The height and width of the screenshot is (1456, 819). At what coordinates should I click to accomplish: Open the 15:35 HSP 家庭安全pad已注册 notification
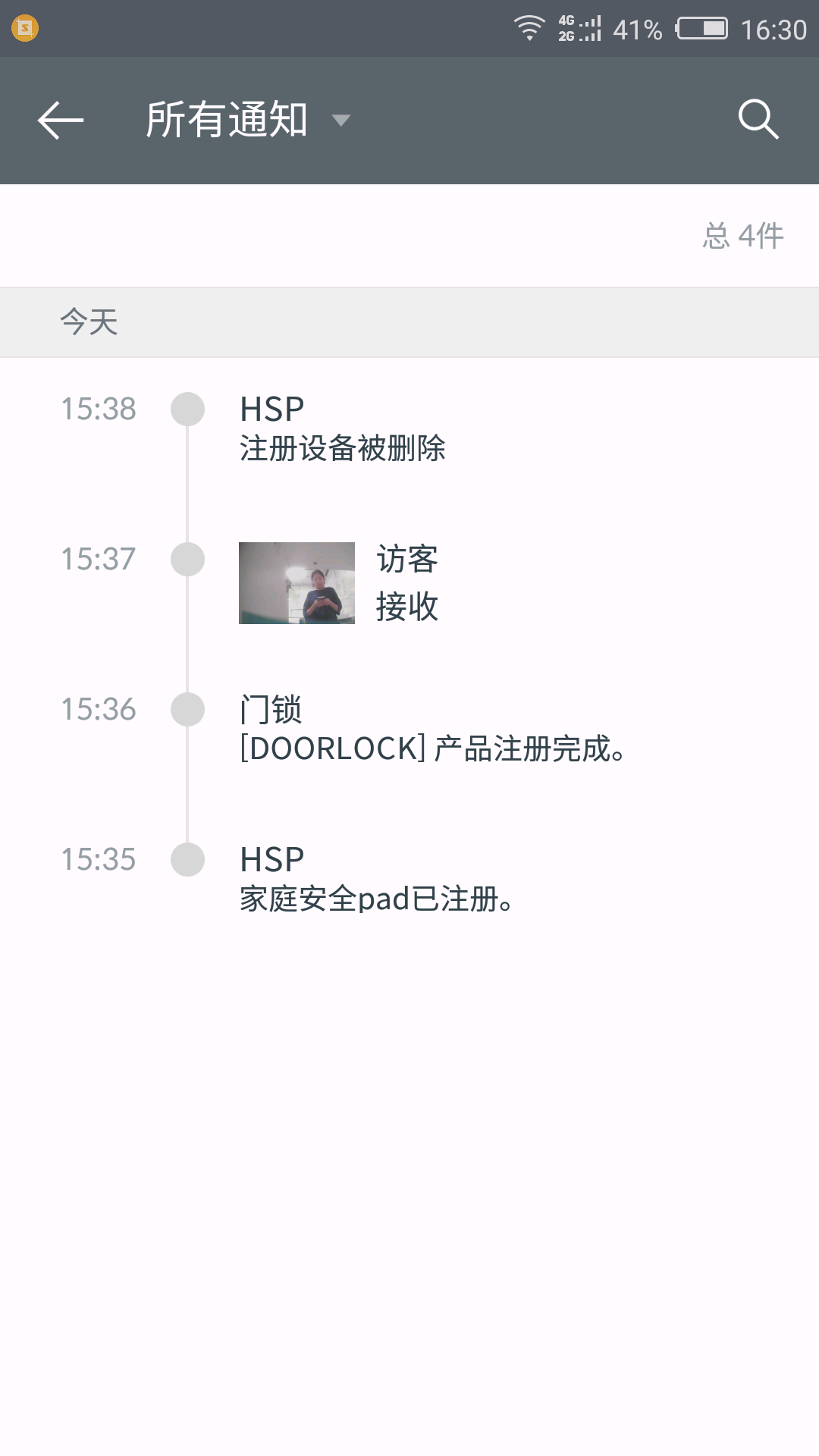[x=378, y=879]
